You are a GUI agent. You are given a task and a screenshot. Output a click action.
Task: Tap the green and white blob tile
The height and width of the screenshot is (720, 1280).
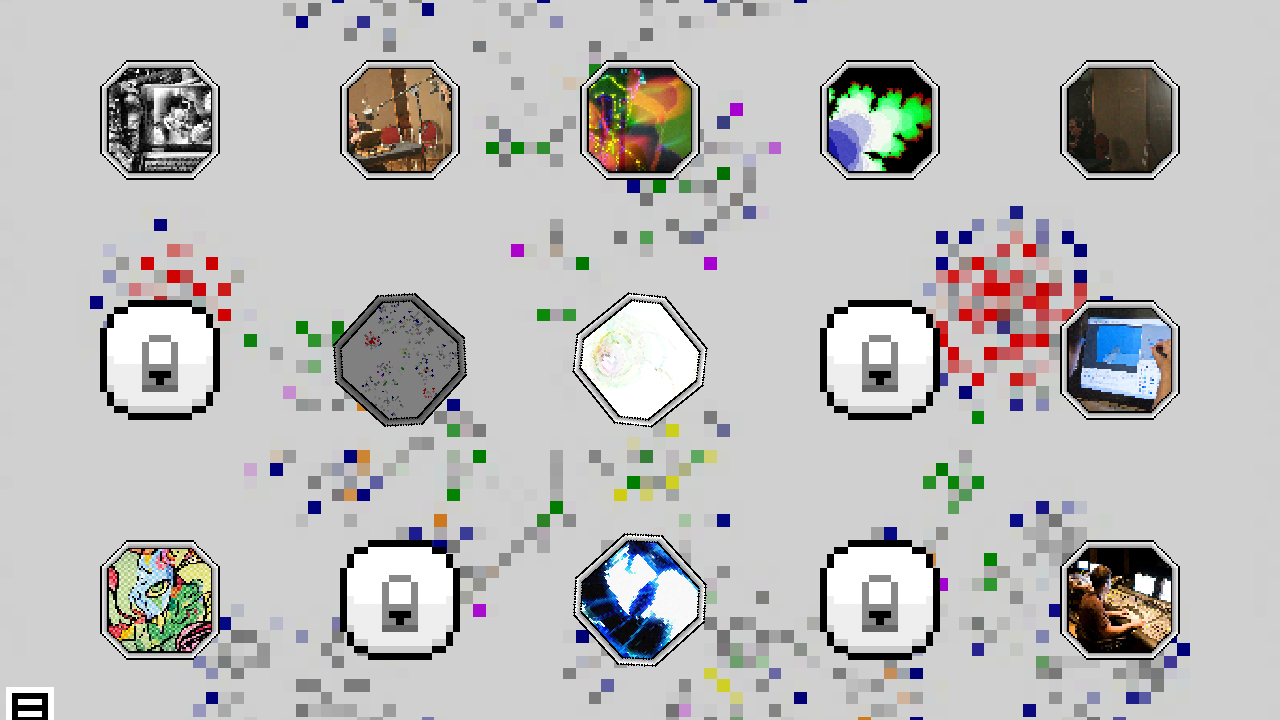[880, 120]
